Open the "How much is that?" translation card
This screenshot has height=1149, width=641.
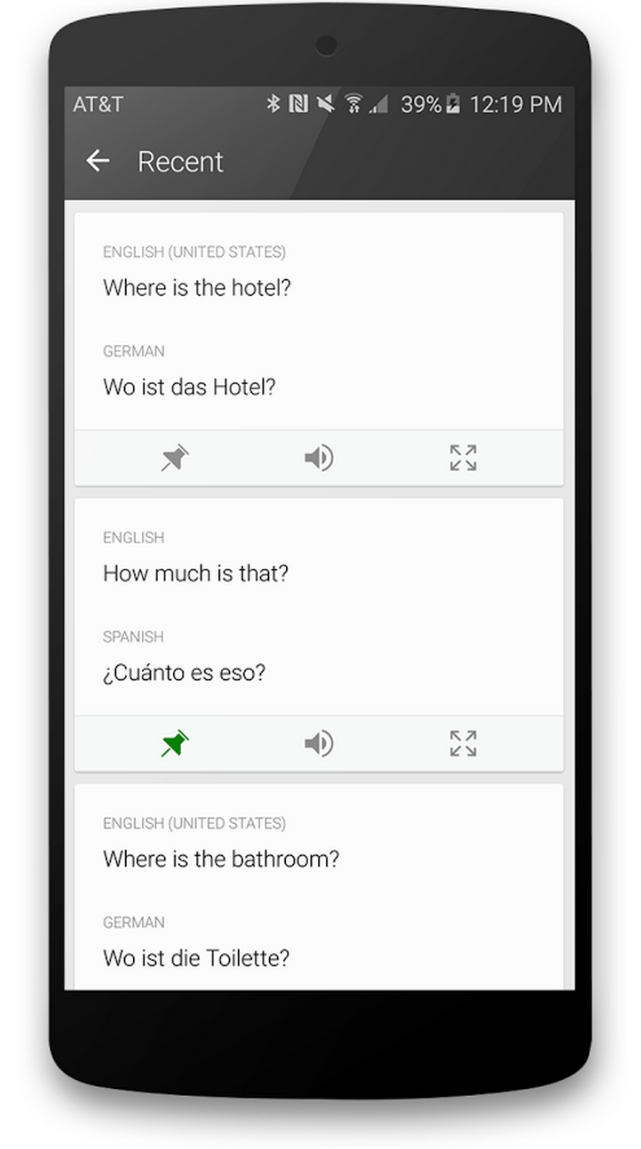[x=319, y=607]
